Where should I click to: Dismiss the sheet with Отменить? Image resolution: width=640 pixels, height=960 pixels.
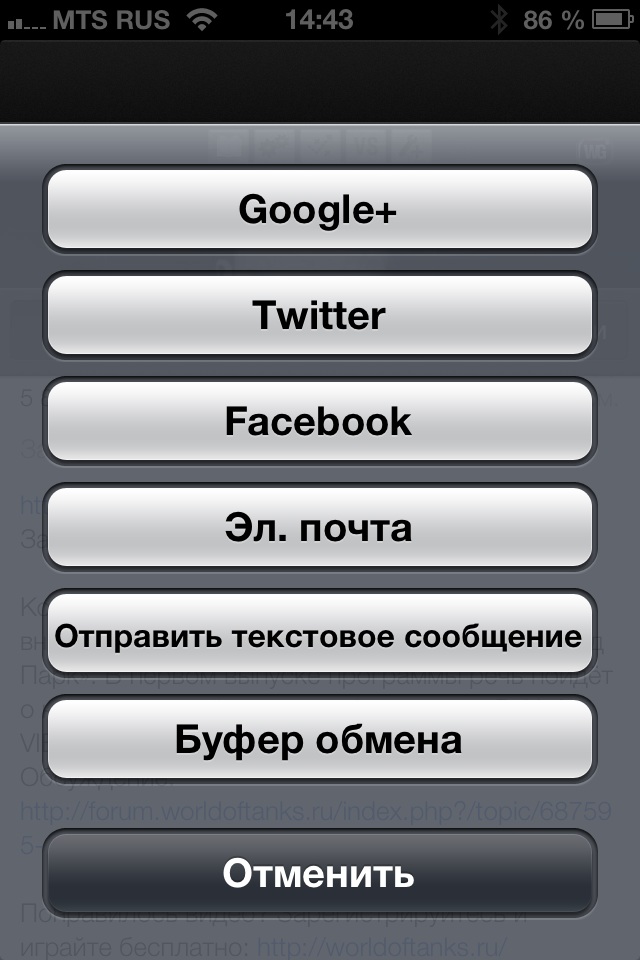tap(319, 872)
